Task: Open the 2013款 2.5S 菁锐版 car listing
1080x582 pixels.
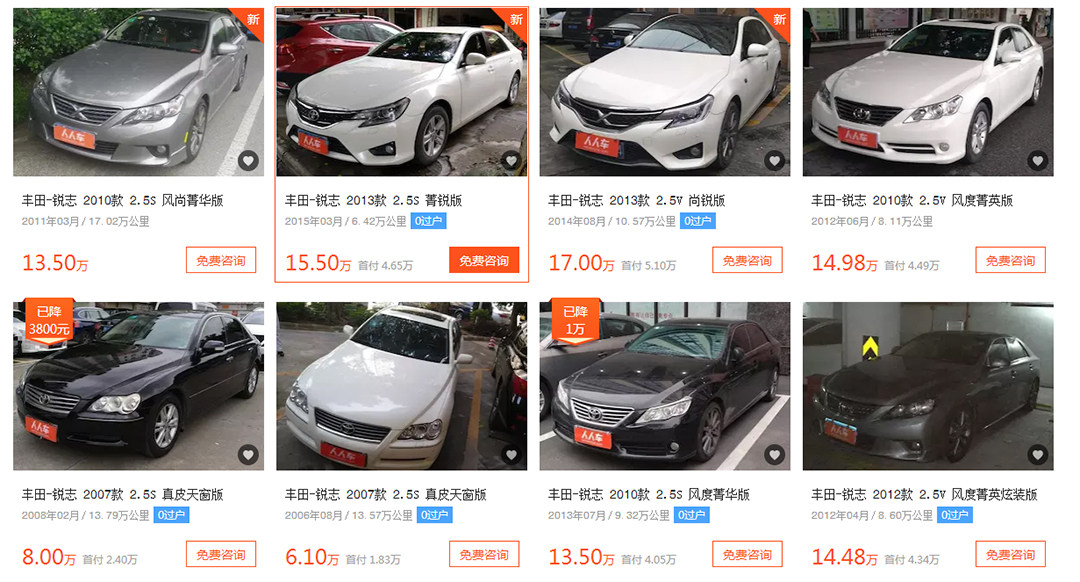Action: 373,200
